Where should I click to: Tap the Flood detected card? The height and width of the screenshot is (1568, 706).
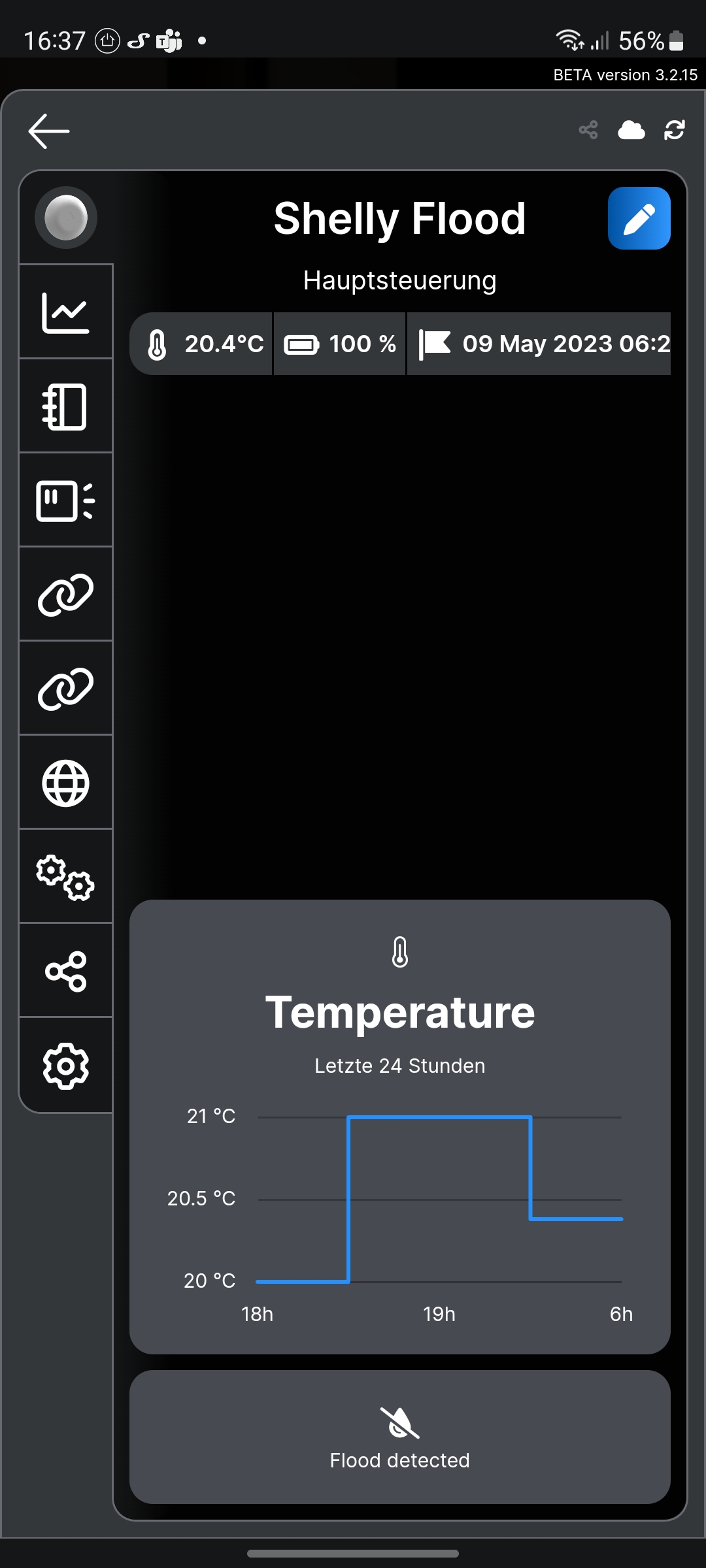tap(399, 1437)
